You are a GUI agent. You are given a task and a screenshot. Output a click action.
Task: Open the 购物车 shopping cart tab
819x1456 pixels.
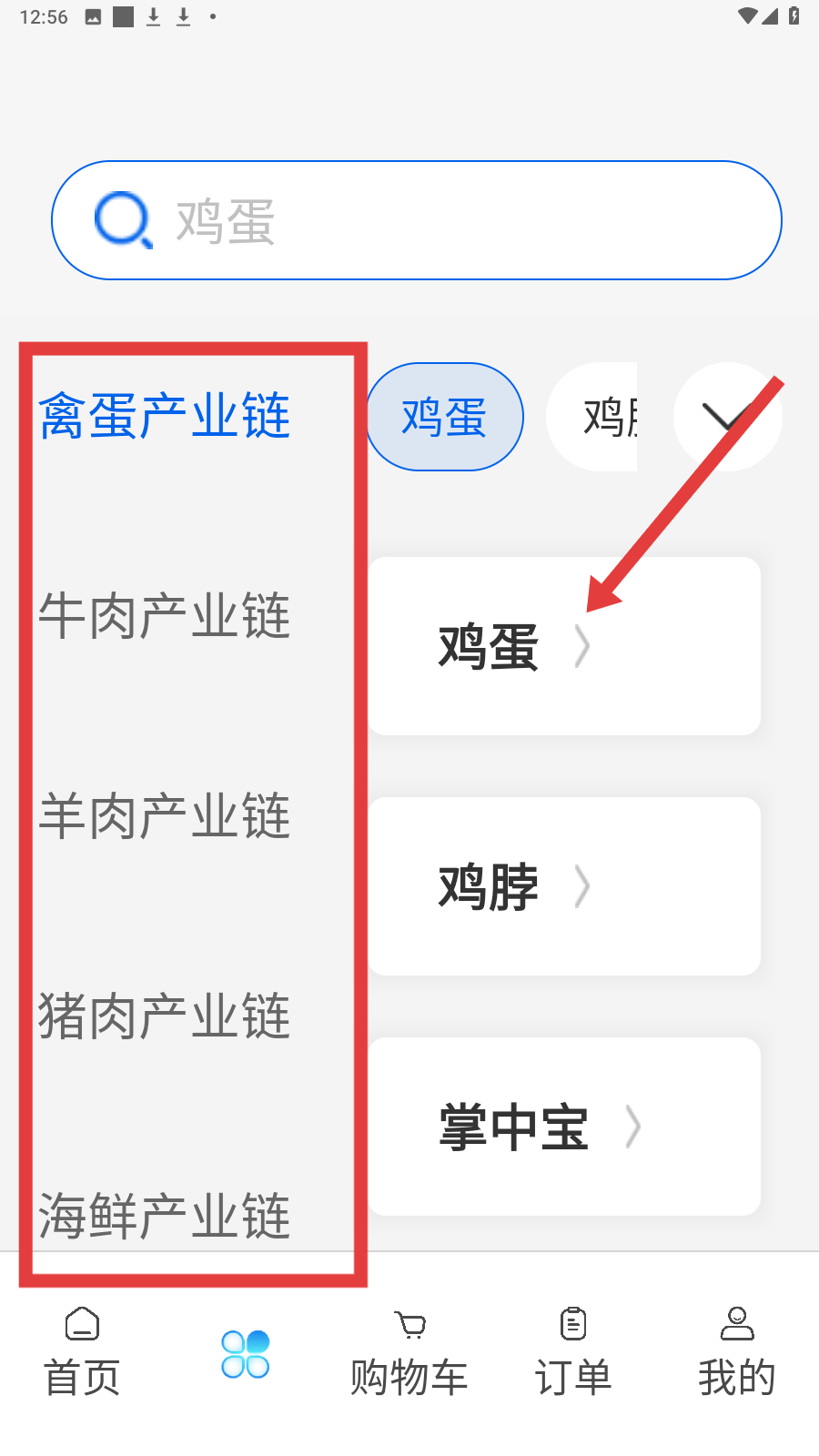tap(409, 1352)
